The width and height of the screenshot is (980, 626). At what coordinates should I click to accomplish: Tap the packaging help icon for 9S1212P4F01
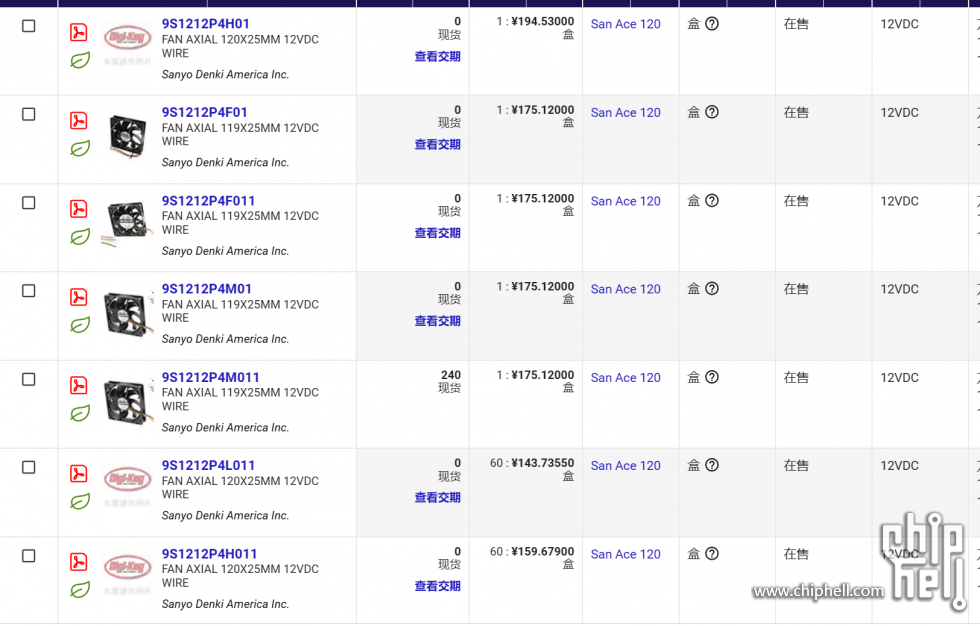pos(712,113)
